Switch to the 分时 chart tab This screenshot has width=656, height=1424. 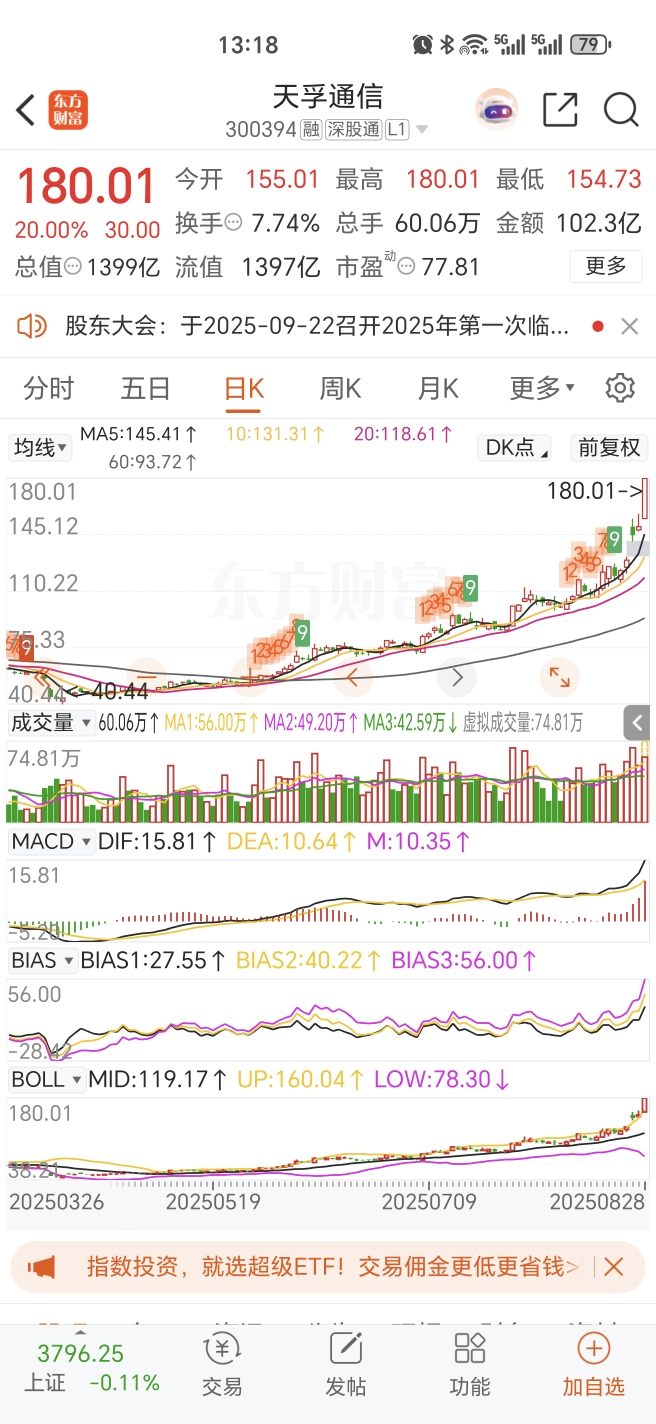(49, 388)
